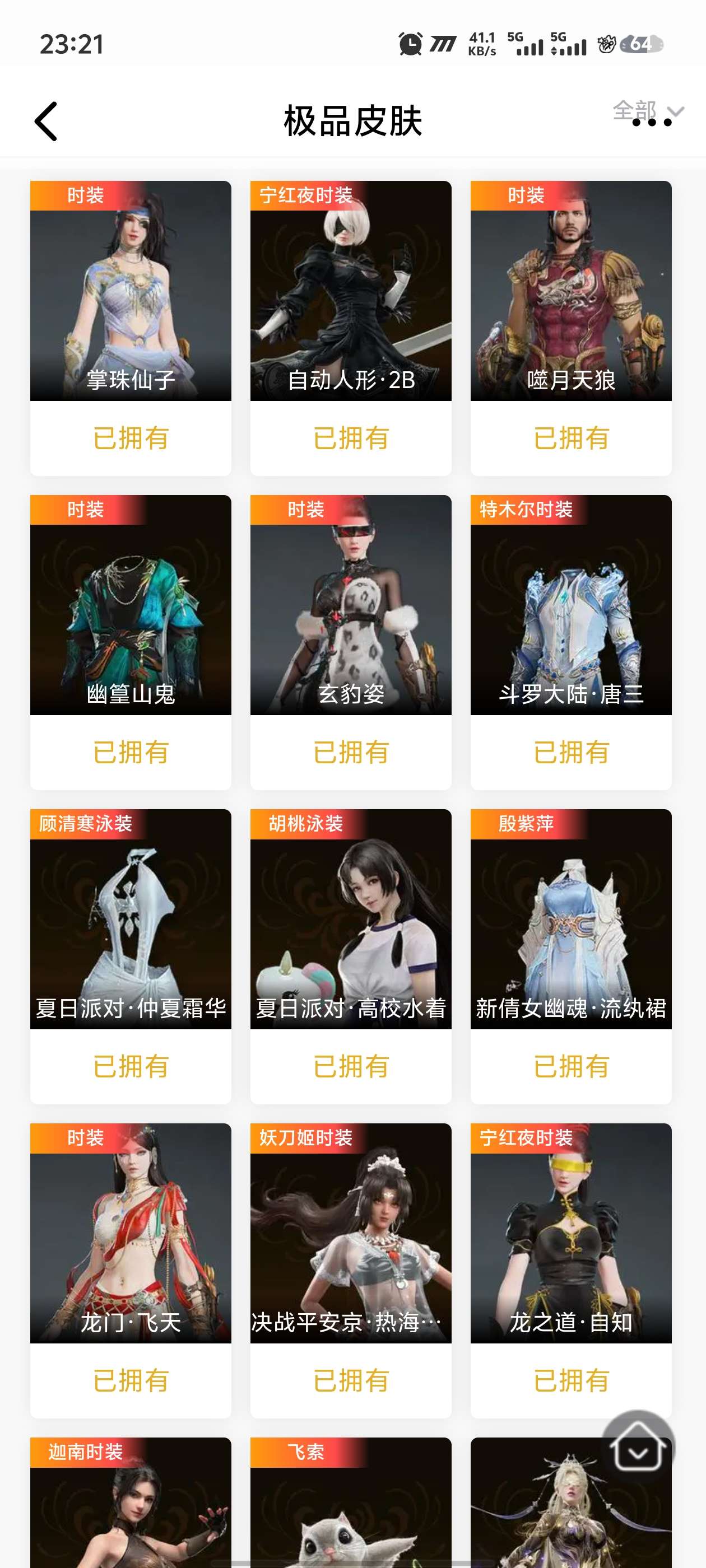This screenshot has height=1568, width=706.
Task: Open the 龙门·飞天 skin card
Action: pos(131,1233)
